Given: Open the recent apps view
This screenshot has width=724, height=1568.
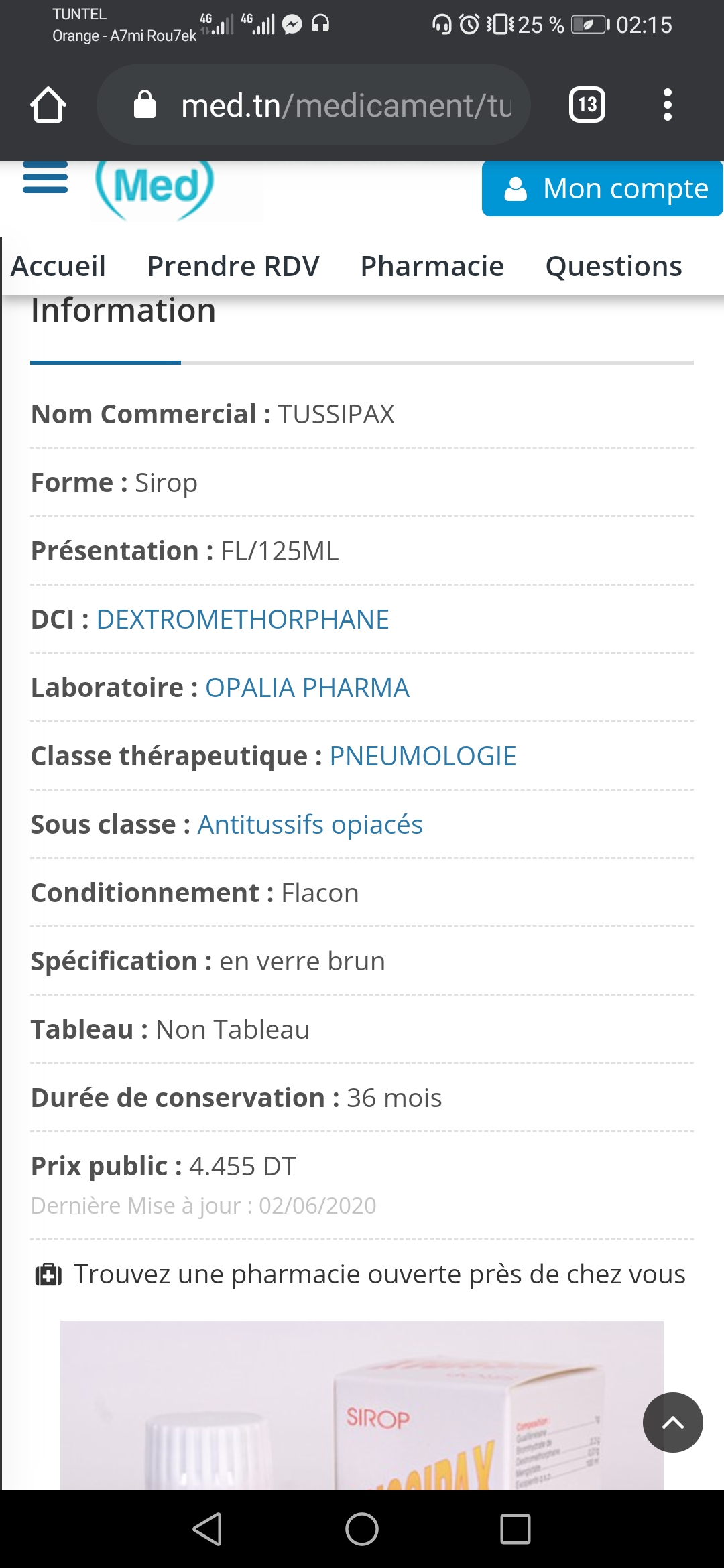Looking at the screenshot, I should tap(516, 1529).
